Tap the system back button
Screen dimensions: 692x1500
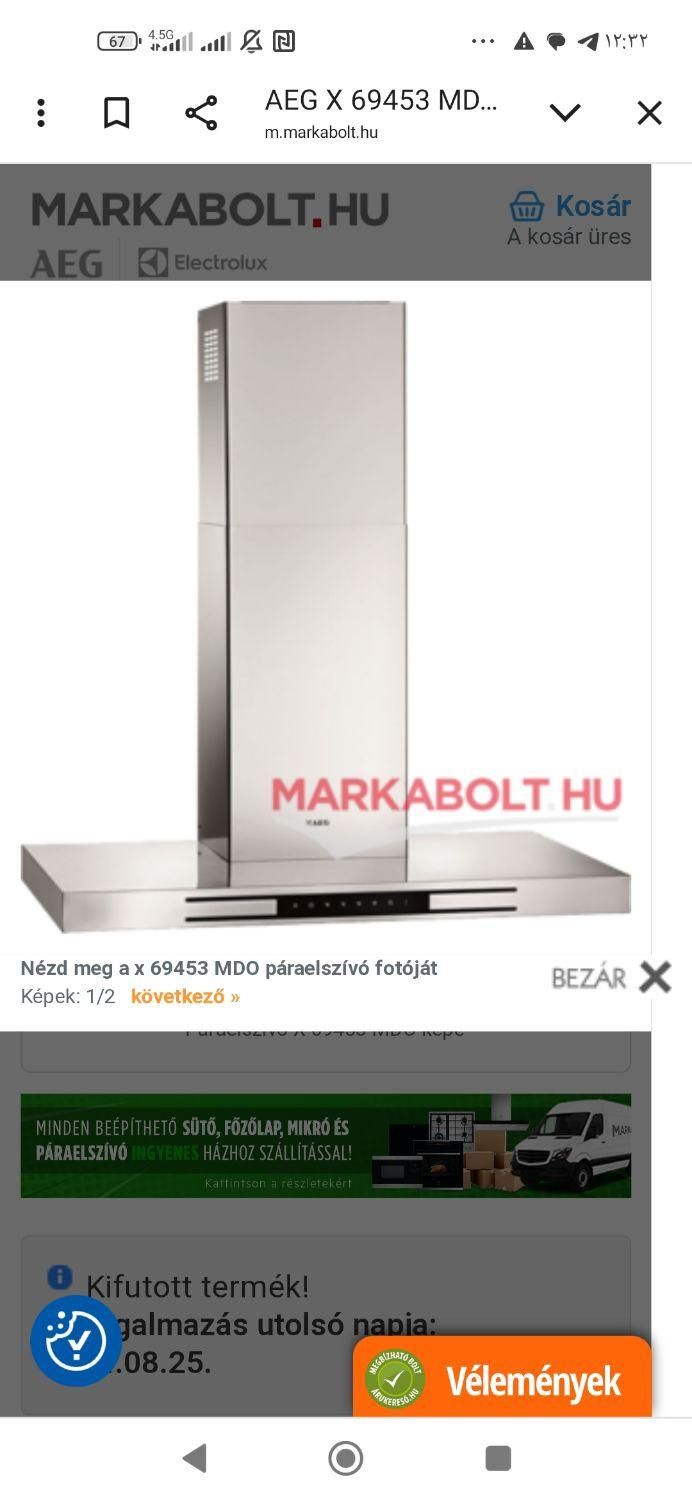tap(194, 1458)
